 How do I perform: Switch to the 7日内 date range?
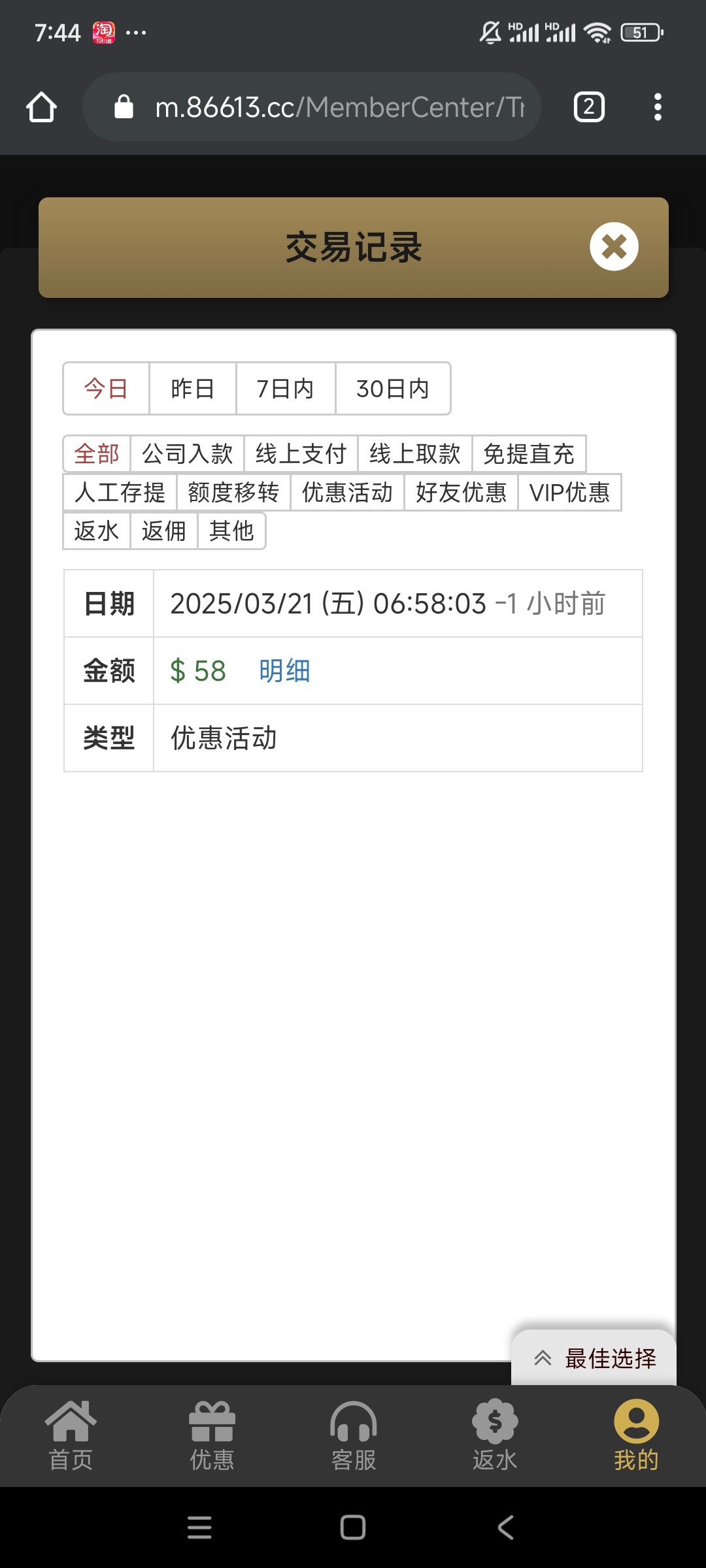286,389
